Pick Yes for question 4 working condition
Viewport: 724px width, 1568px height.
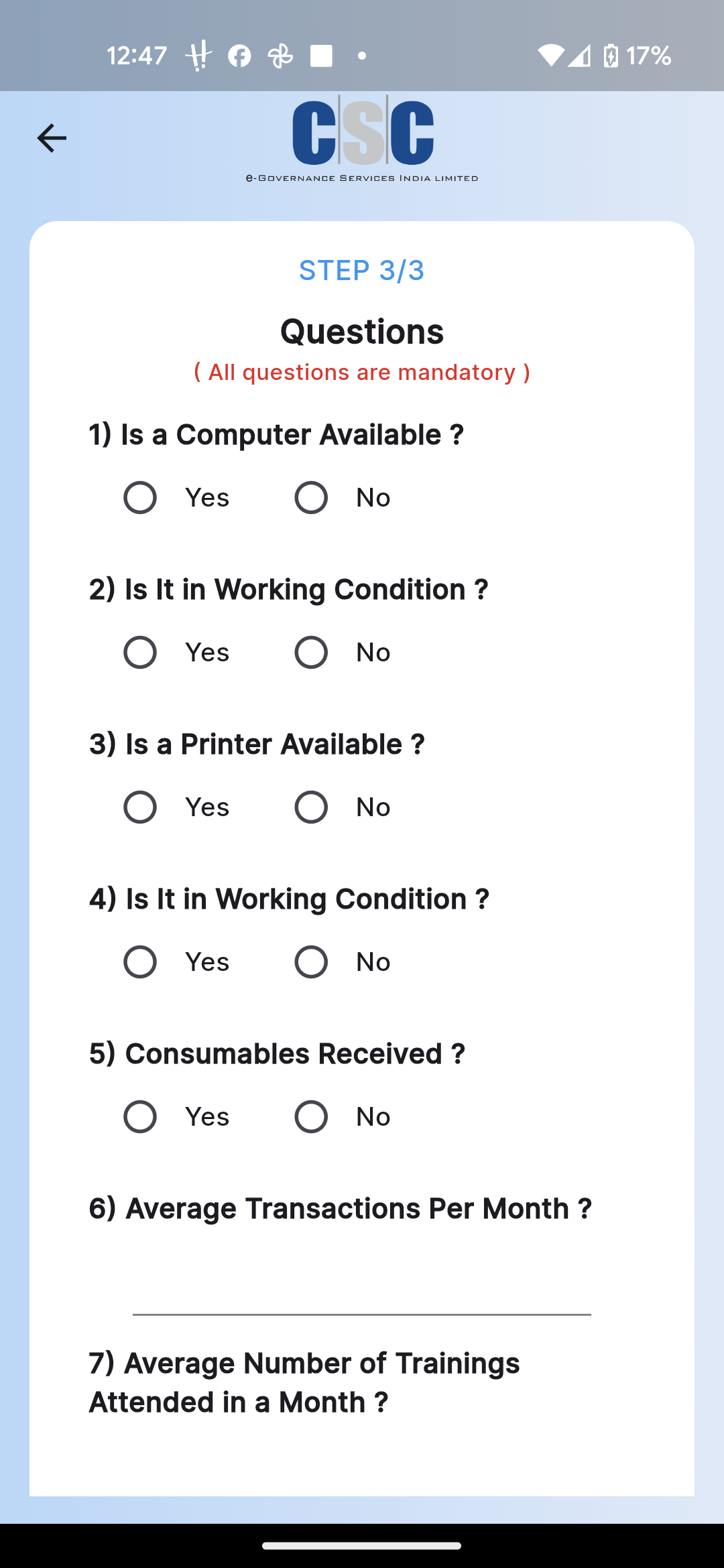click(140, 962)
